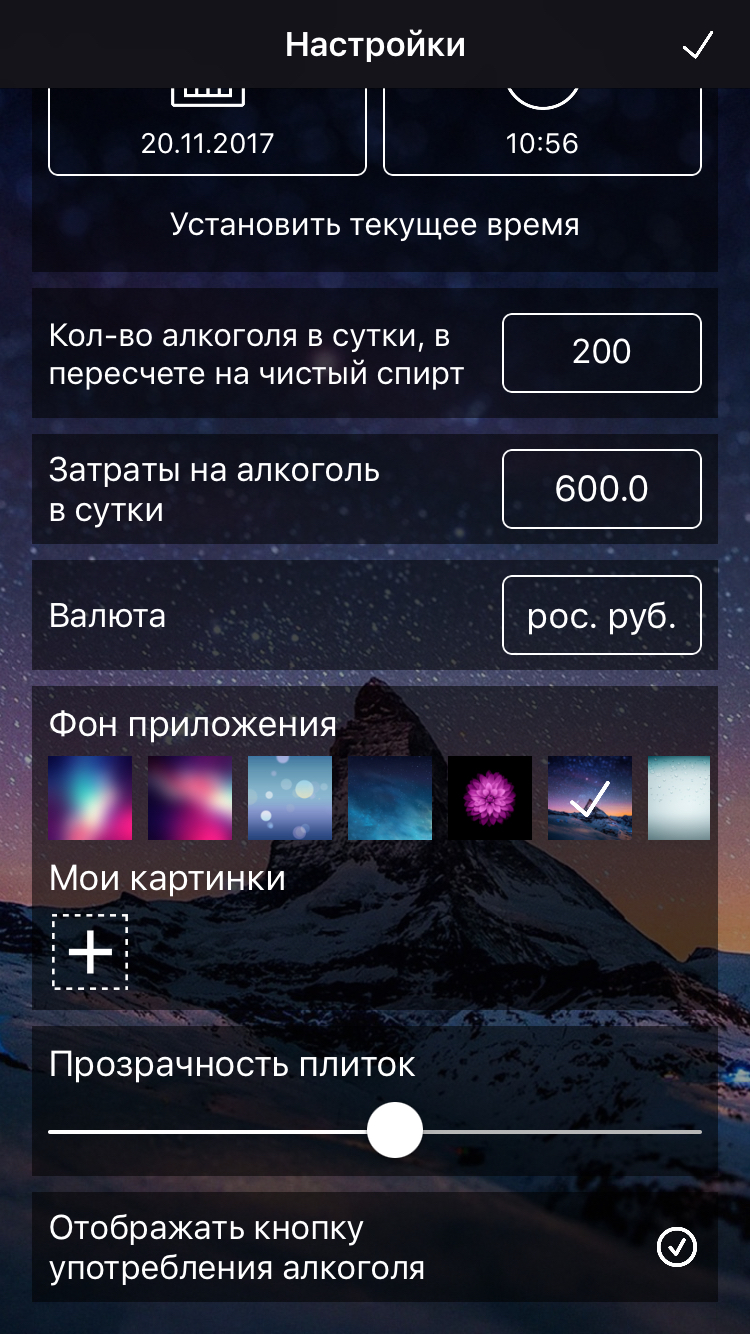Viewport: 750px width, 1334px height.
Task: Choose the blue bokeh background
Action: pos(290,797)
